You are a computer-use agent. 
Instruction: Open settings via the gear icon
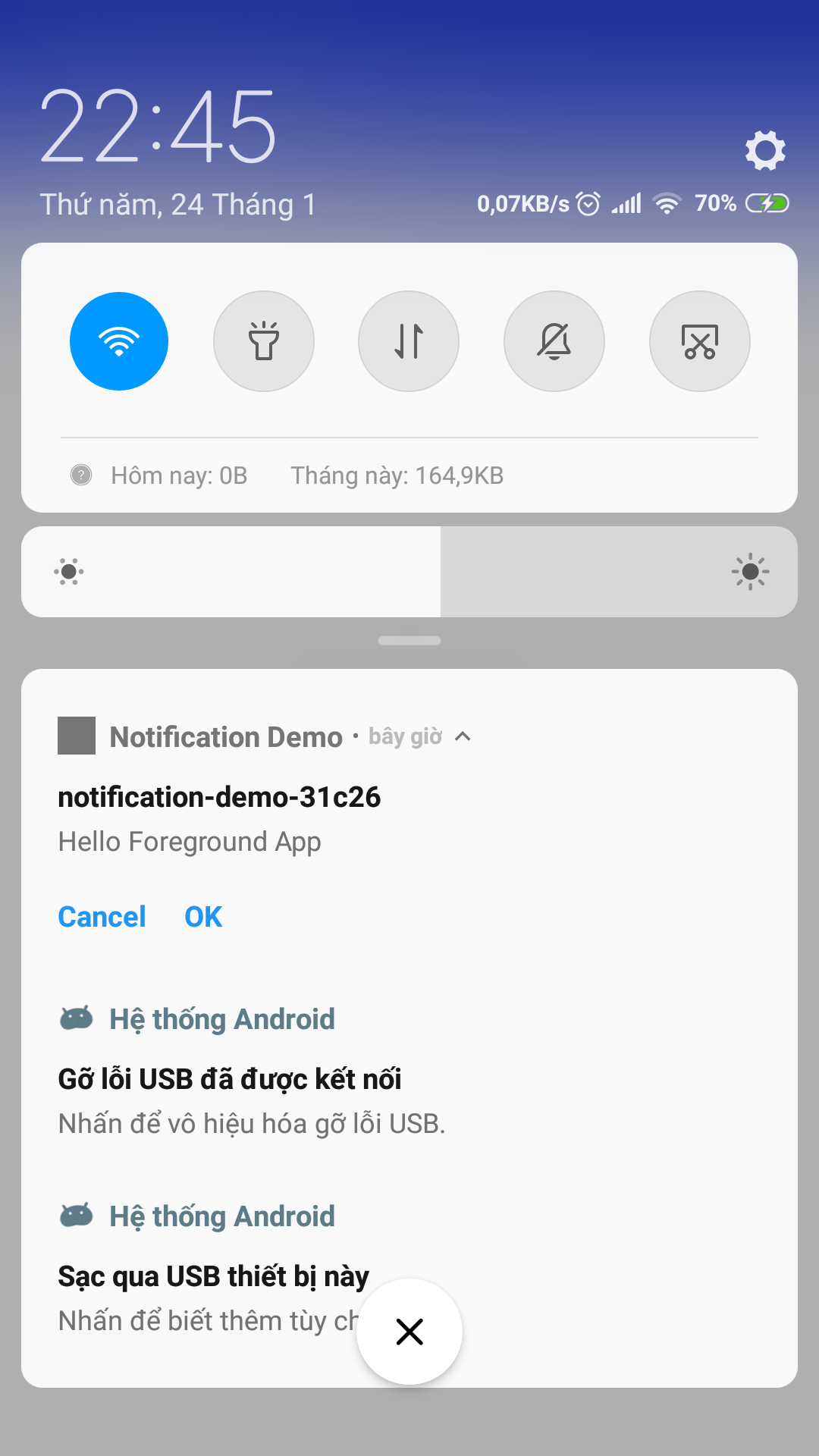point(765,150)
